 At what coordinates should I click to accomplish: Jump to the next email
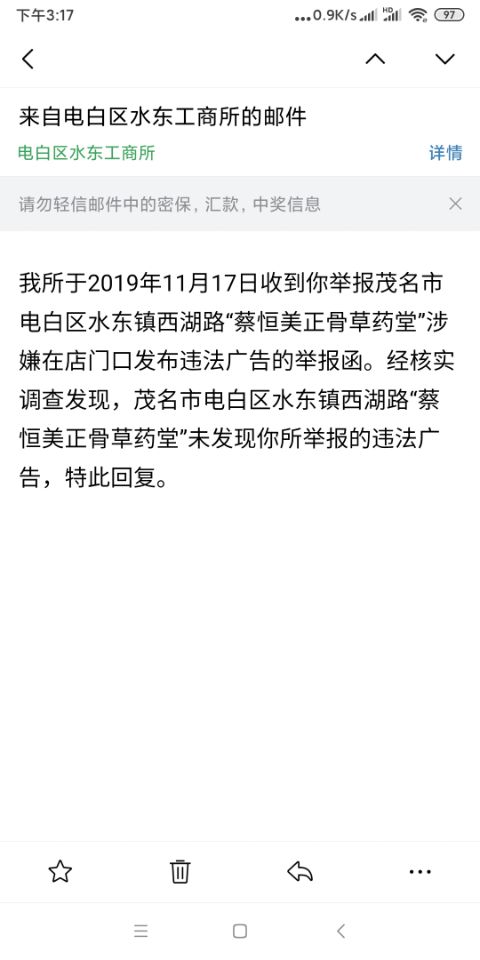[445, 59]
